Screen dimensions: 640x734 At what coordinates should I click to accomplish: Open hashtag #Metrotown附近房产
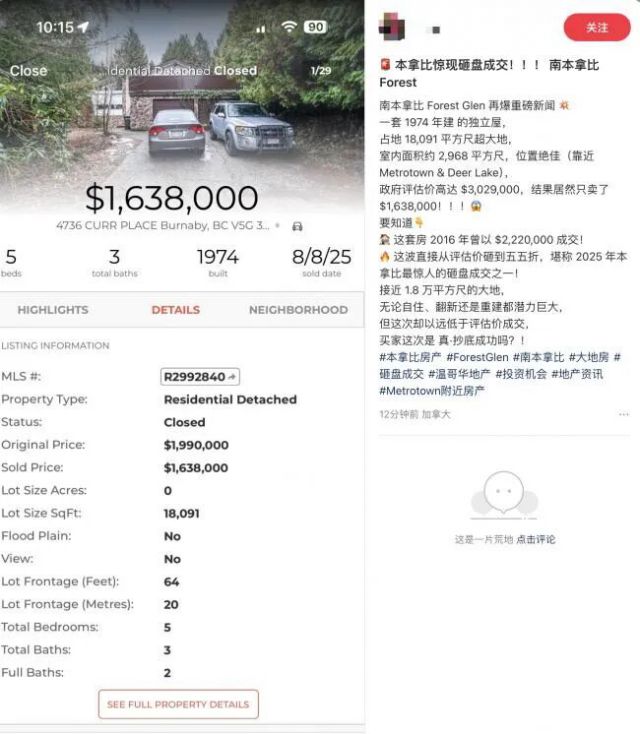click(x=432, y=391)
